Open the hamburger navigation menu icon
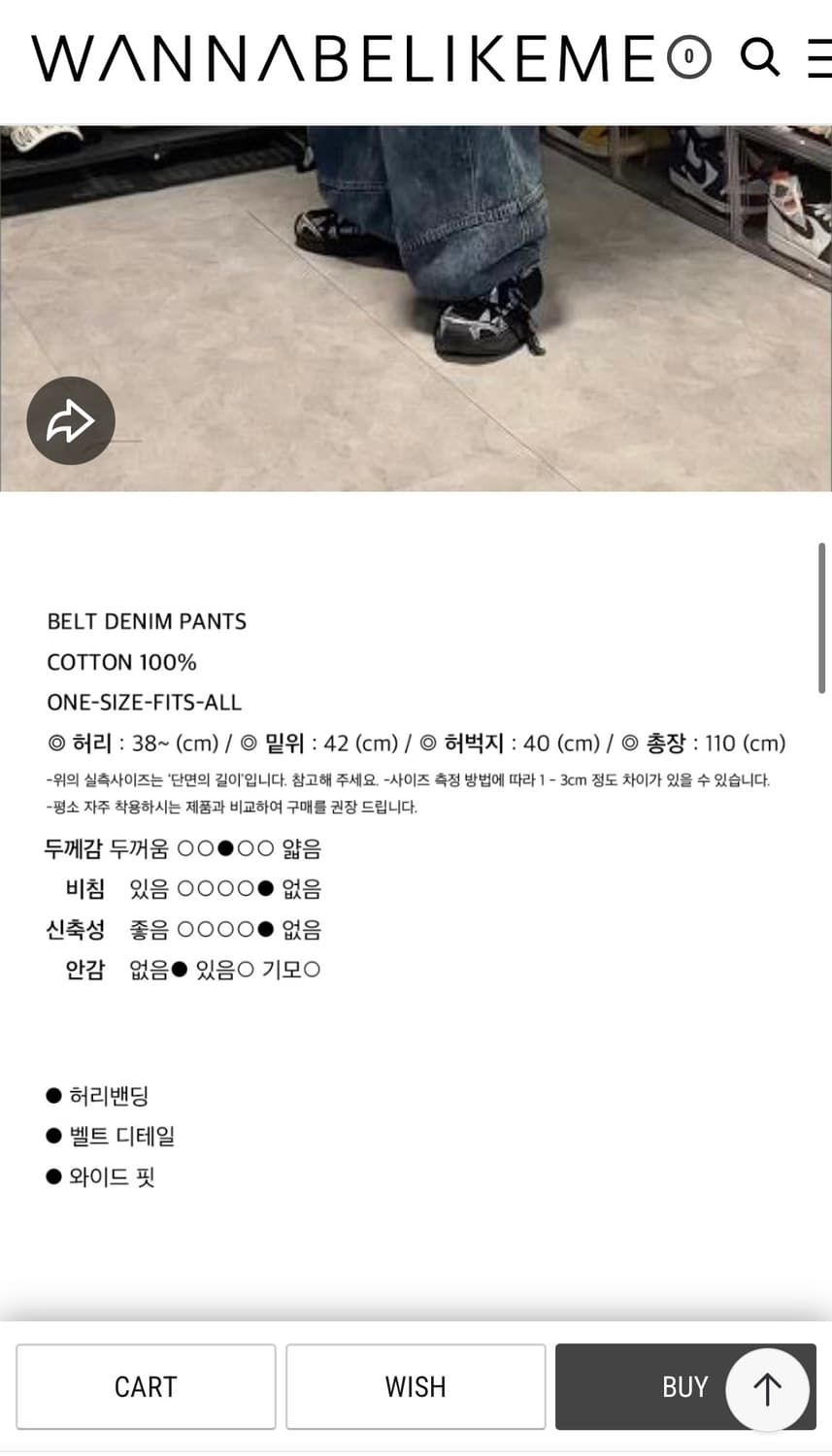 (816, 59)
